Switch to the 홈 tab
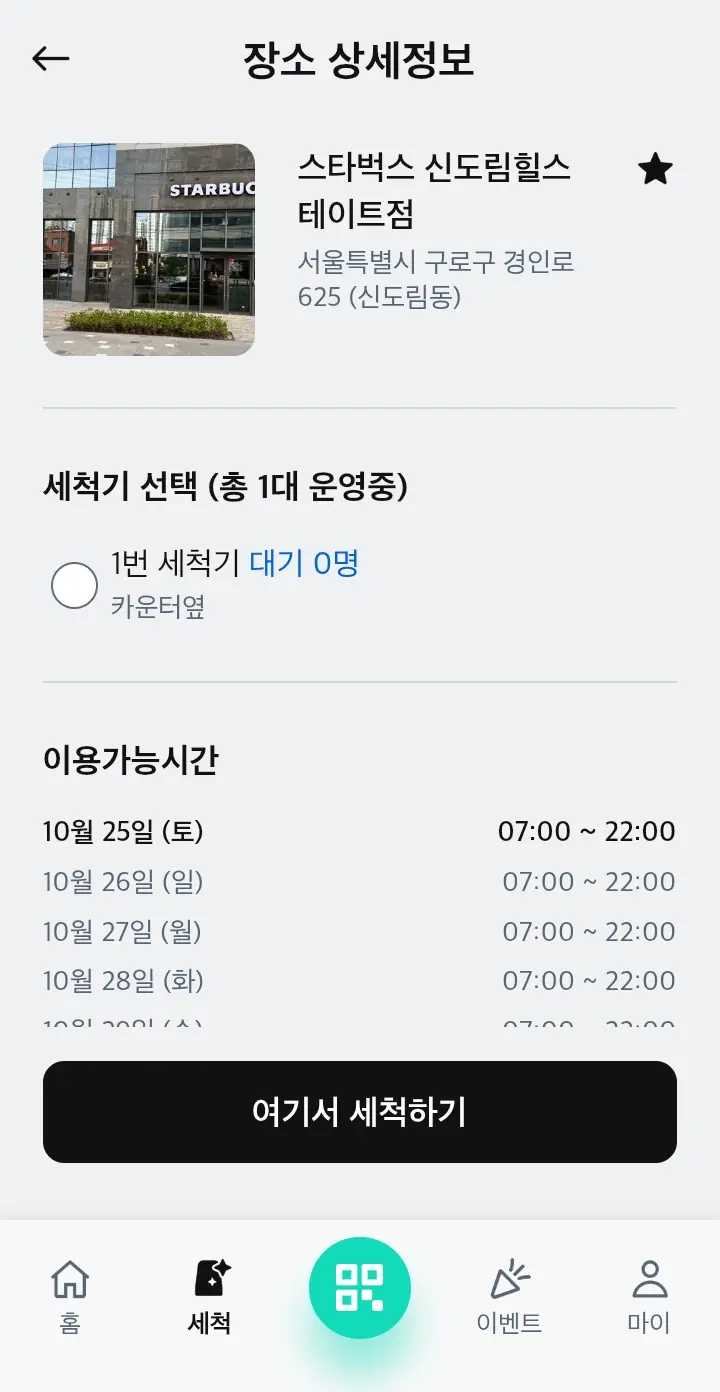Viewport: 720px width, 1392px height. [x=70, y=1296]
